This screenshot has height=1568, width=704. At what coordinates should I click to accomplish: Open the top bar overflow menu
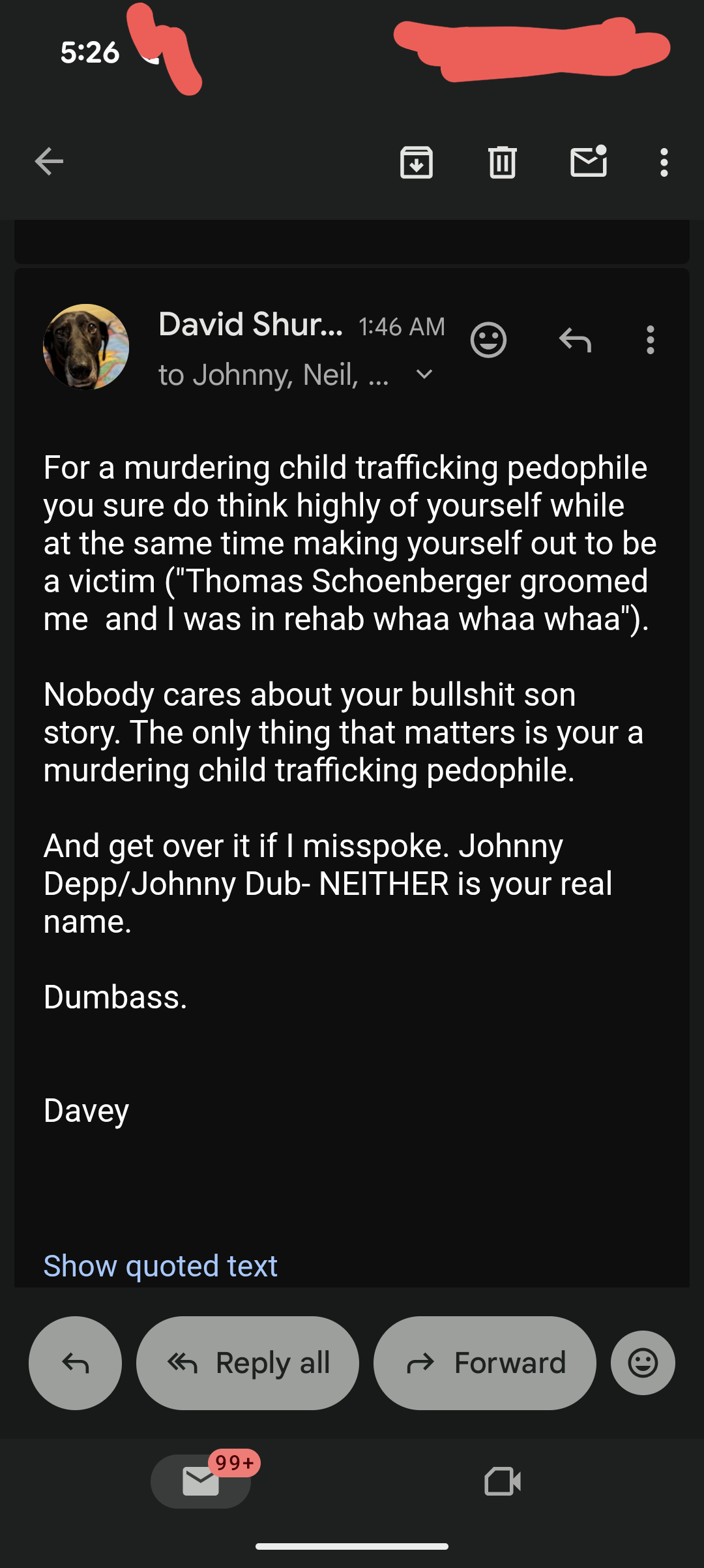(x=664, y=162)
